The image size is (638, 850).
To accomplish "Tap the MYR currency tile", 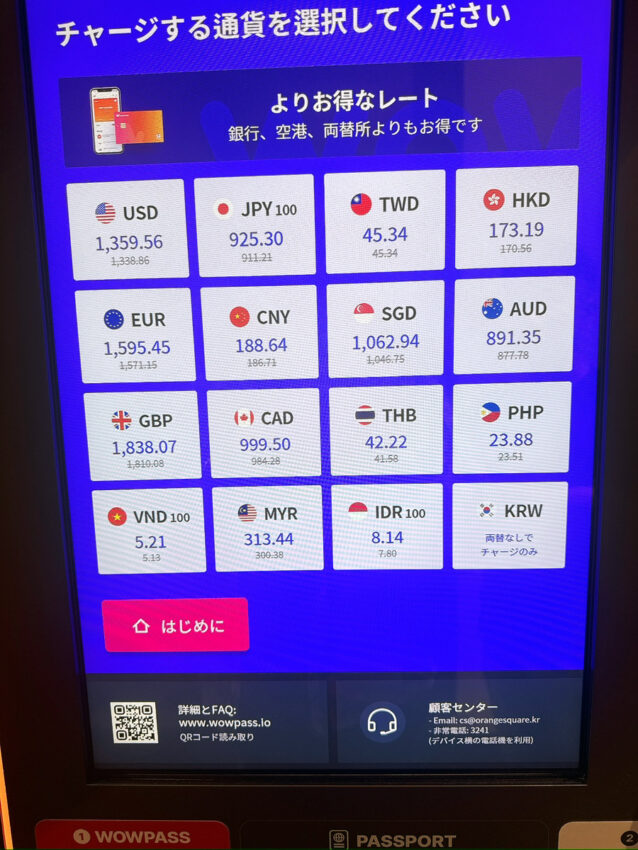I will tap(268, 528).
